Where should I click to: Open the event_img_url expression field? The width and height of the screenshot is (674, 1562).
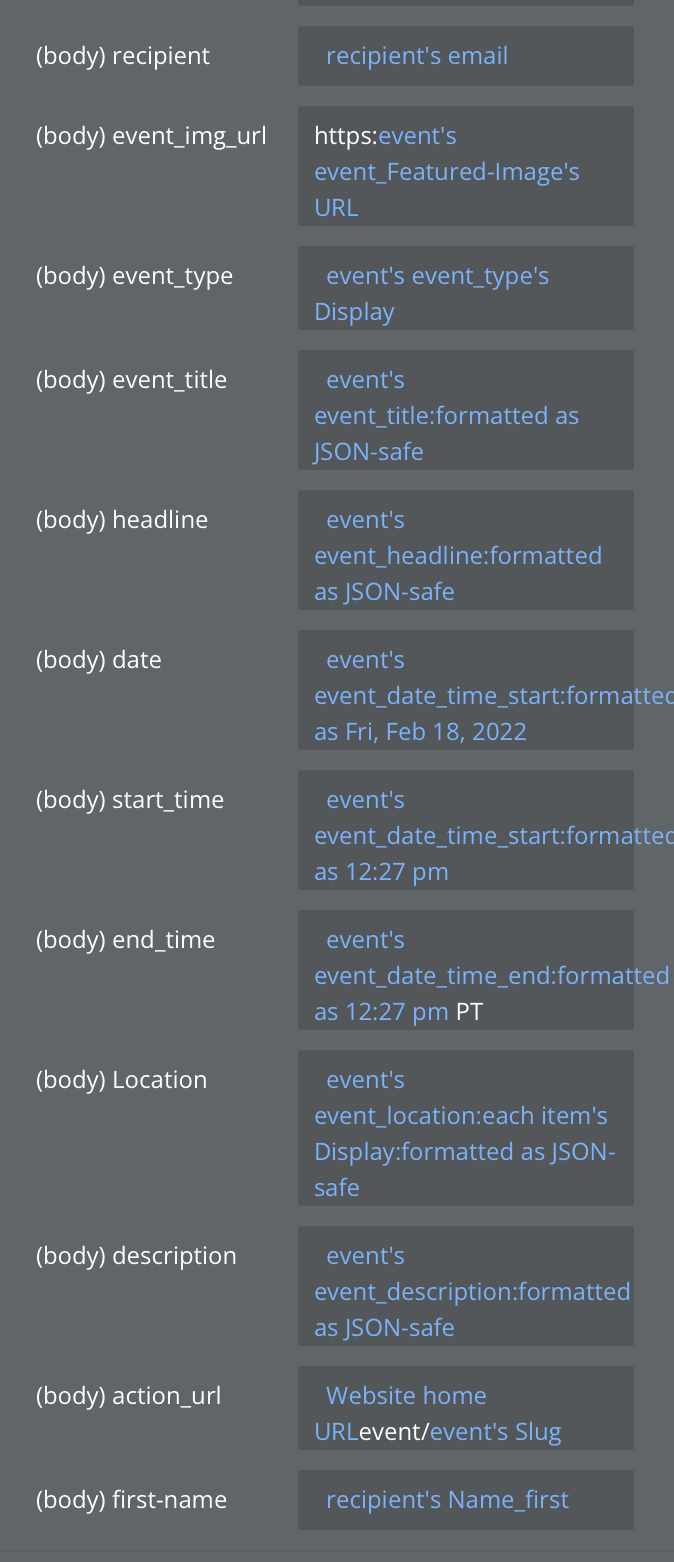(x=465, y=166)
